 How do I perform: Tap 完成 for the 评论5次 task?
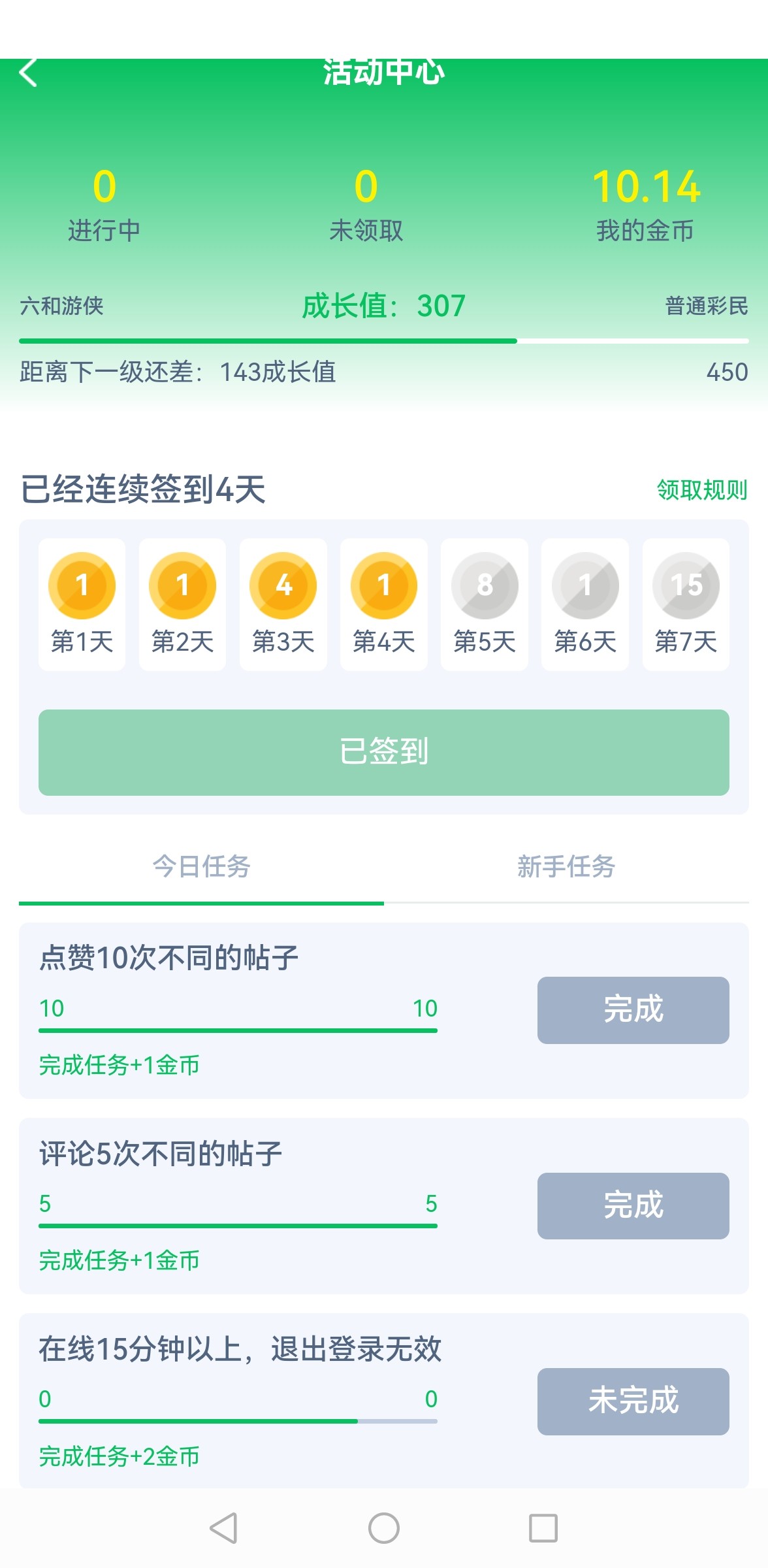coord(633,1206)
